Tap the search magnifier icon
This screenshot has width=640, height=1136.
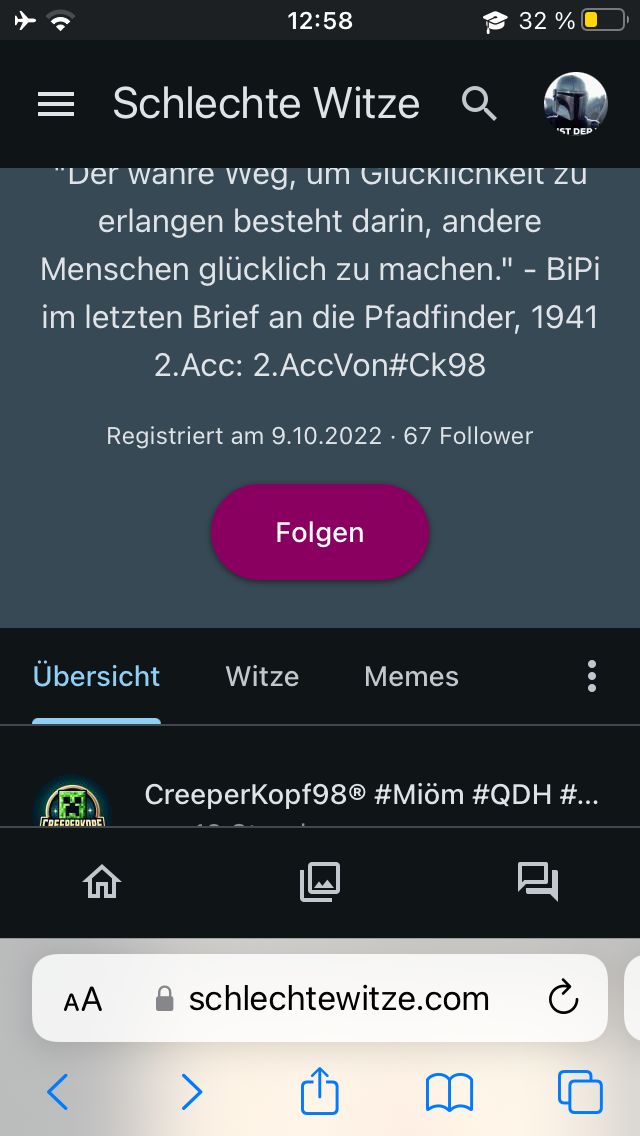point(479,104)
